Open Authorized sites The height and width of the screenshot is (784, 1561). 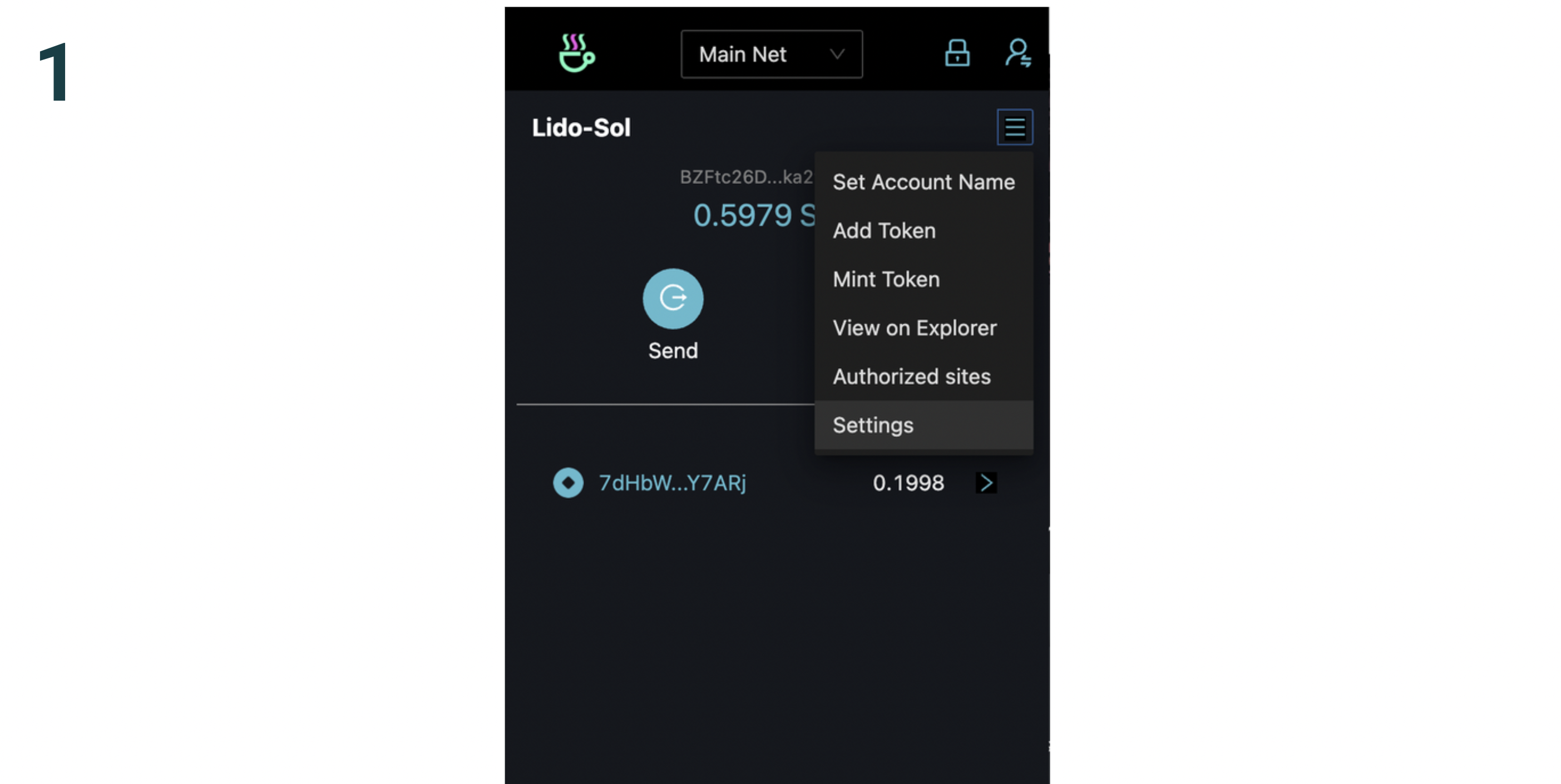tap(911, 377)
